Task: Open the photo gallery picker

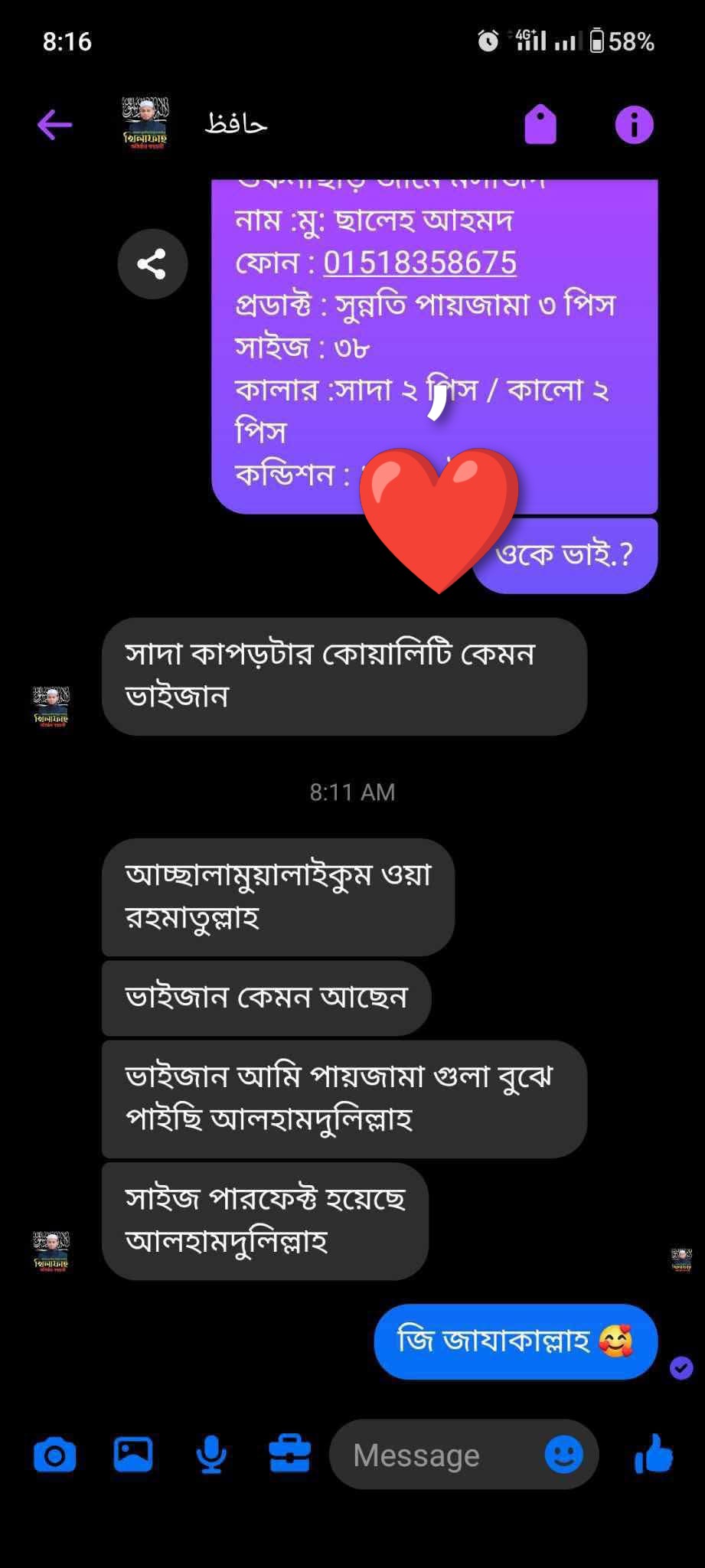Action: 133,1455
